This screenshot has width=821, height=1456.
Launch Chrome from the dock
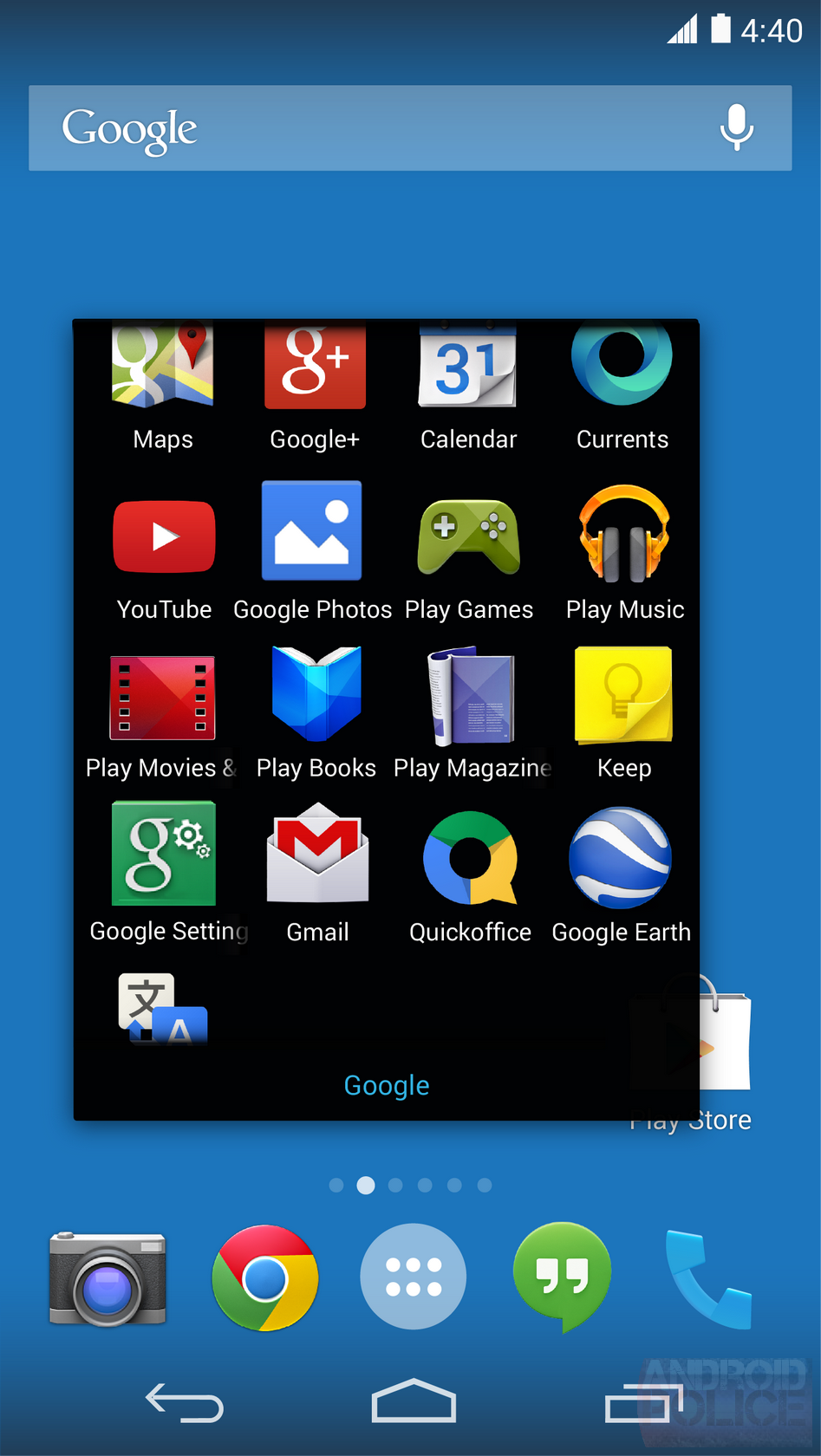[265, 1277]
